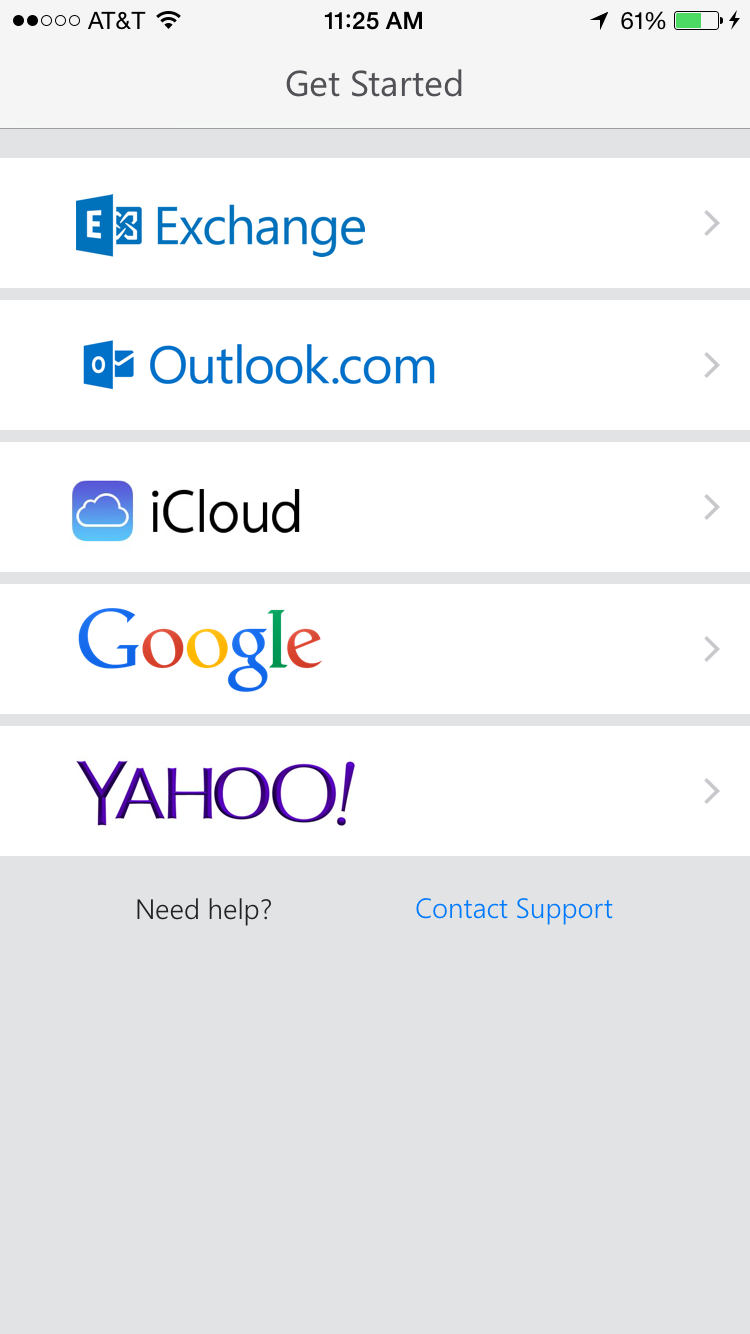Screen dimensions: 750x1334
Task: Open the Yahoo! chevron arrow
Action: pyautogui.click(x=710, y=790)
